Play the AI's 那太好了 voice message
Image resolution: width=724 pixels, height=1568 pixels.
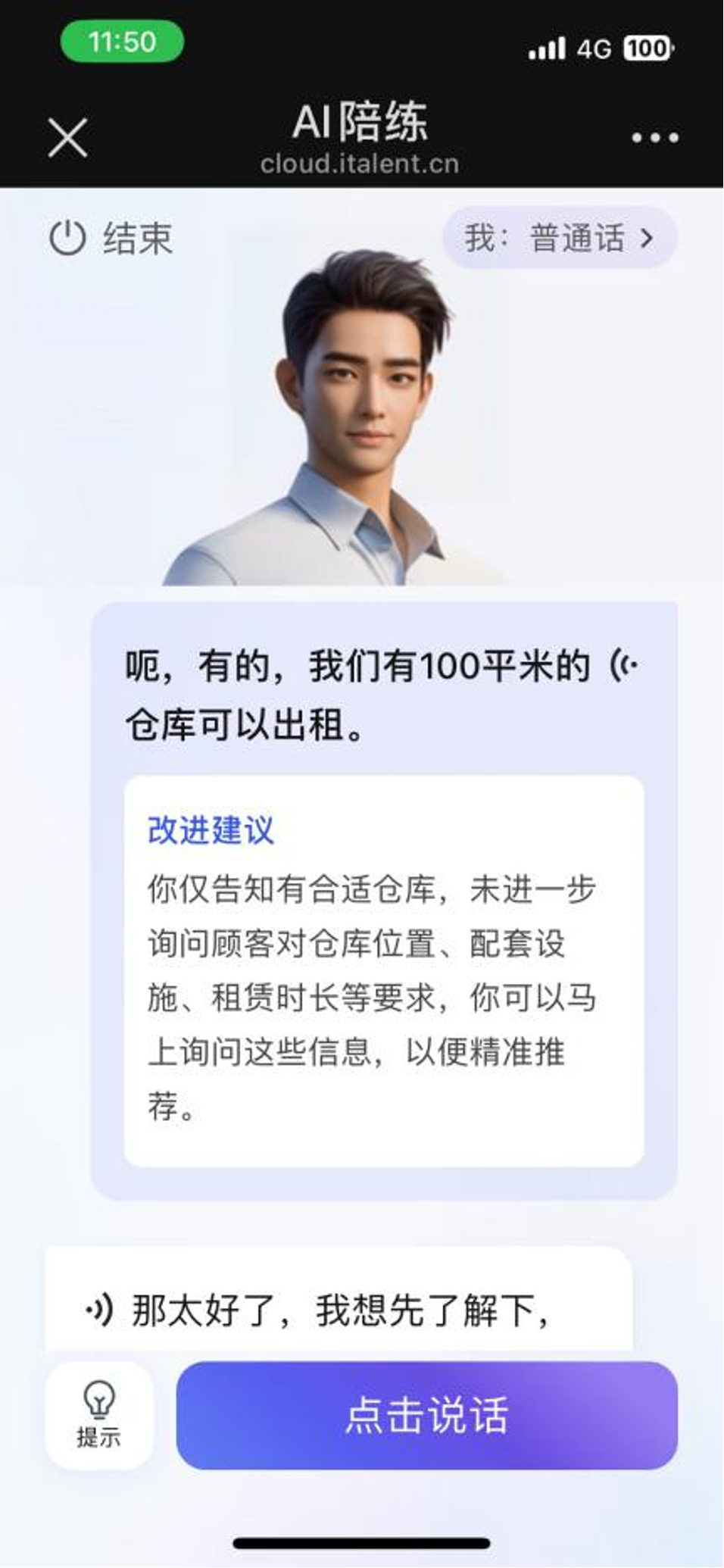tap(99, 1310)
